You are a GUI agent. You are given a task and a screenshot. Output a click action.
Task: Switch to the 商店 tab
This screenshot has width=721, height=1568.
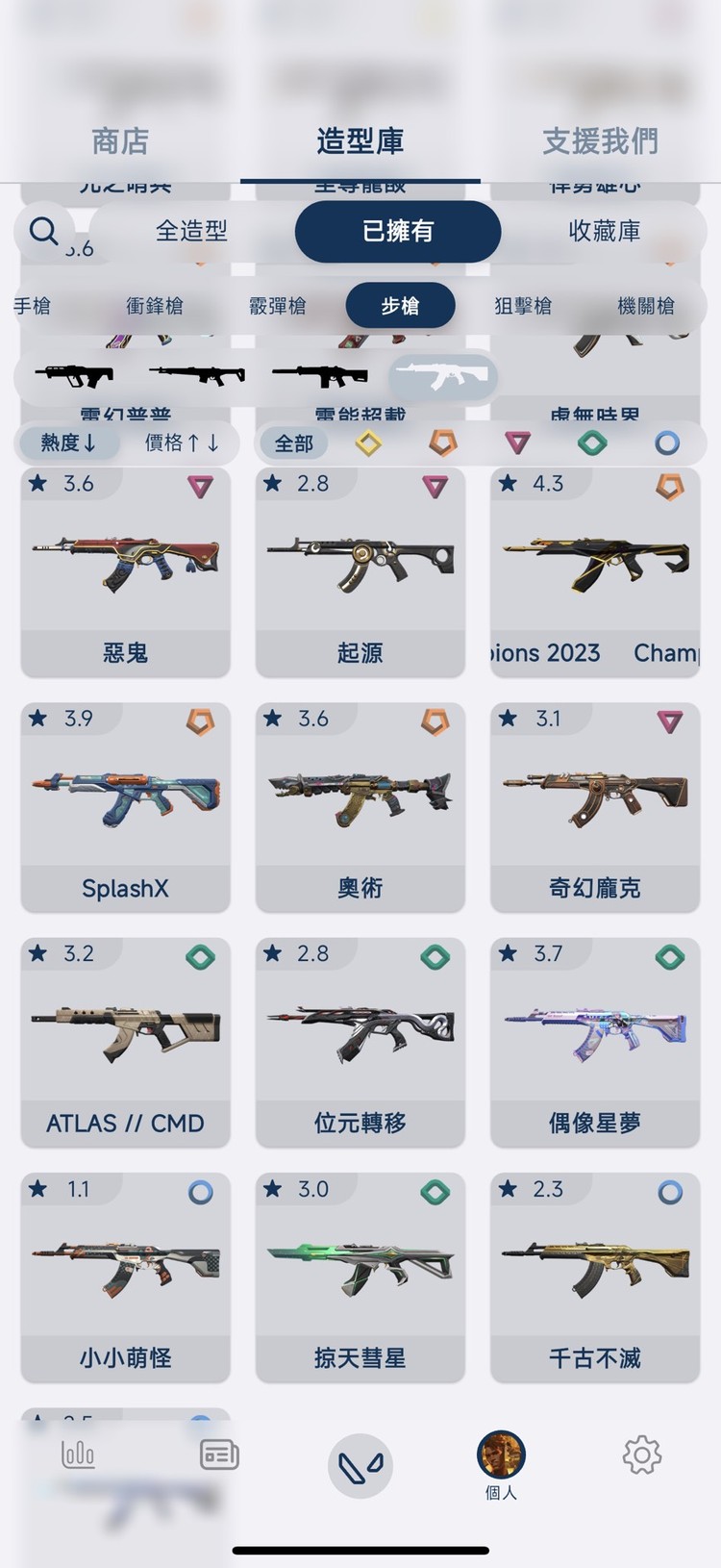(x=119, y=140)
